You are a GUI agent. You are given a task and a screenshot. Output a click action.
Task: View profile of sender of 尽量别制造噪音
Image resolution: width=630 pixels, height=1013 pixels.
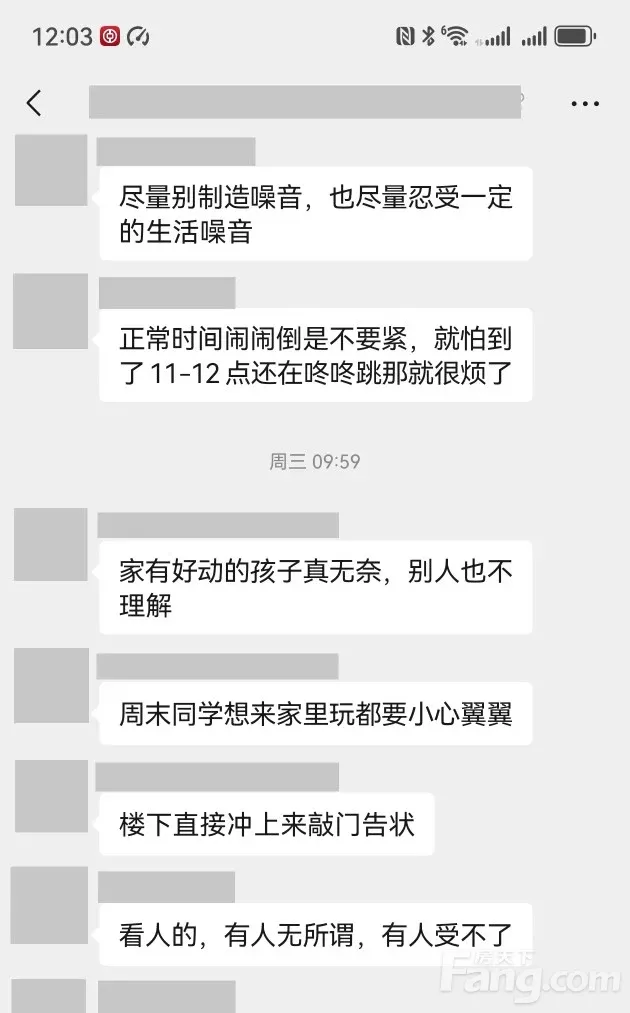(52, 171)
